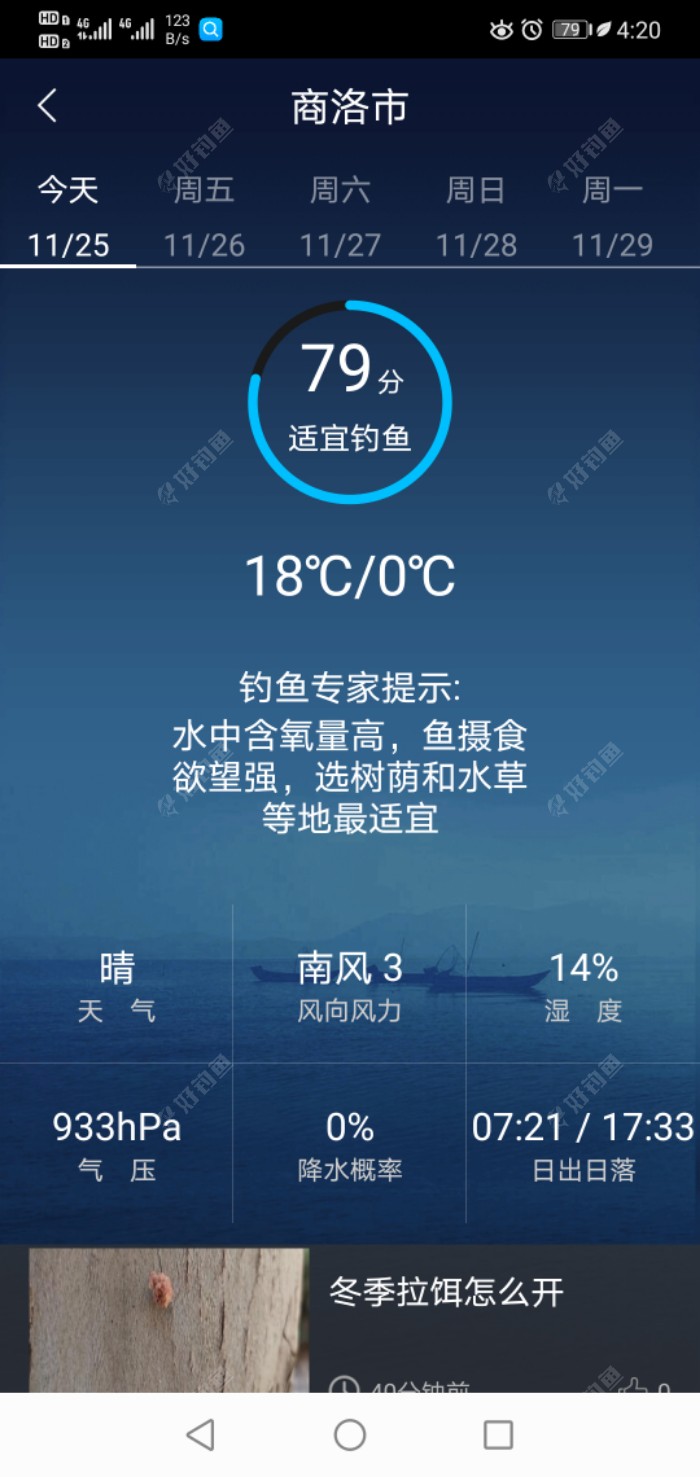Switch to the 周六 11/27 forecast
This screenshot has height=1477, width=700.
340,217
